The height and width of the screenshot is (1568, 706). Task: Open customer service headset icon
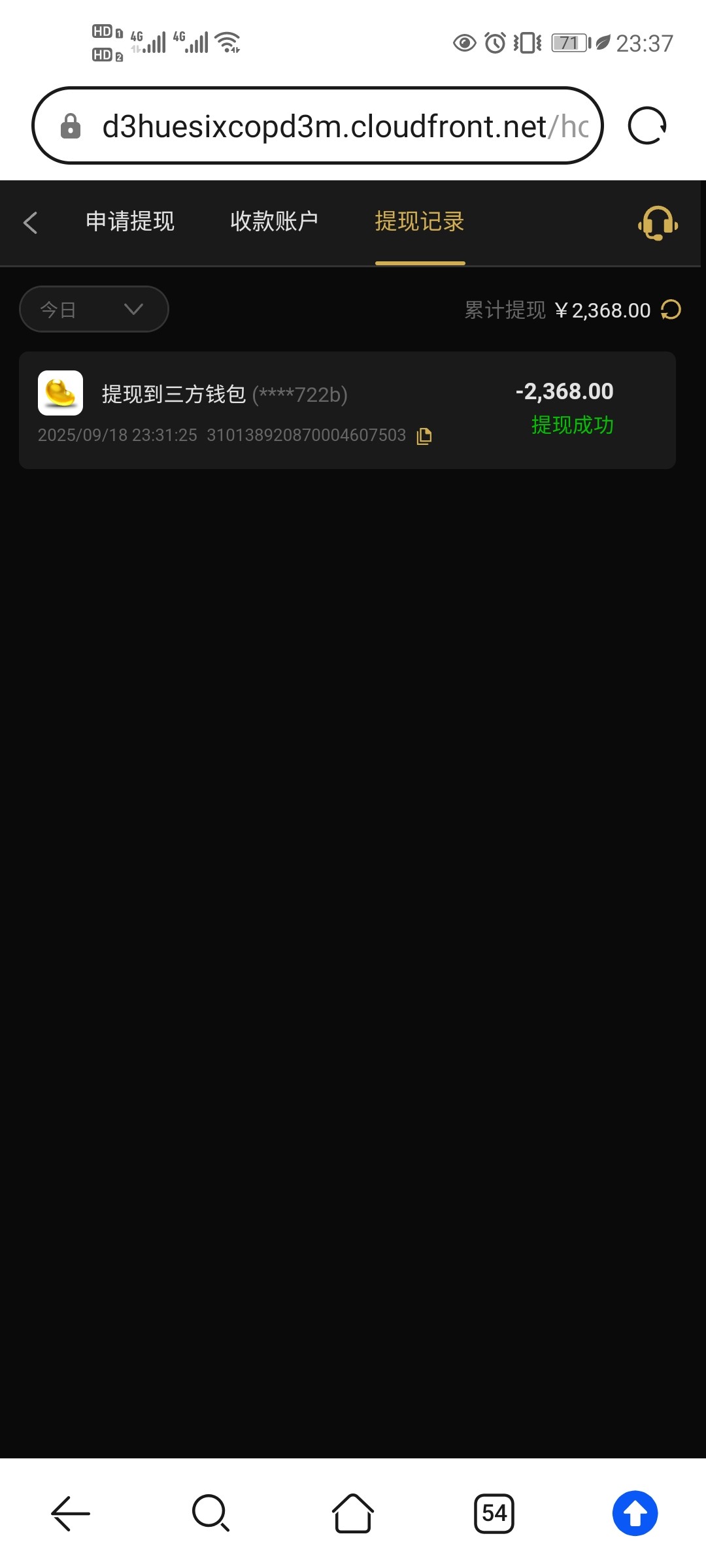(658, 223)
